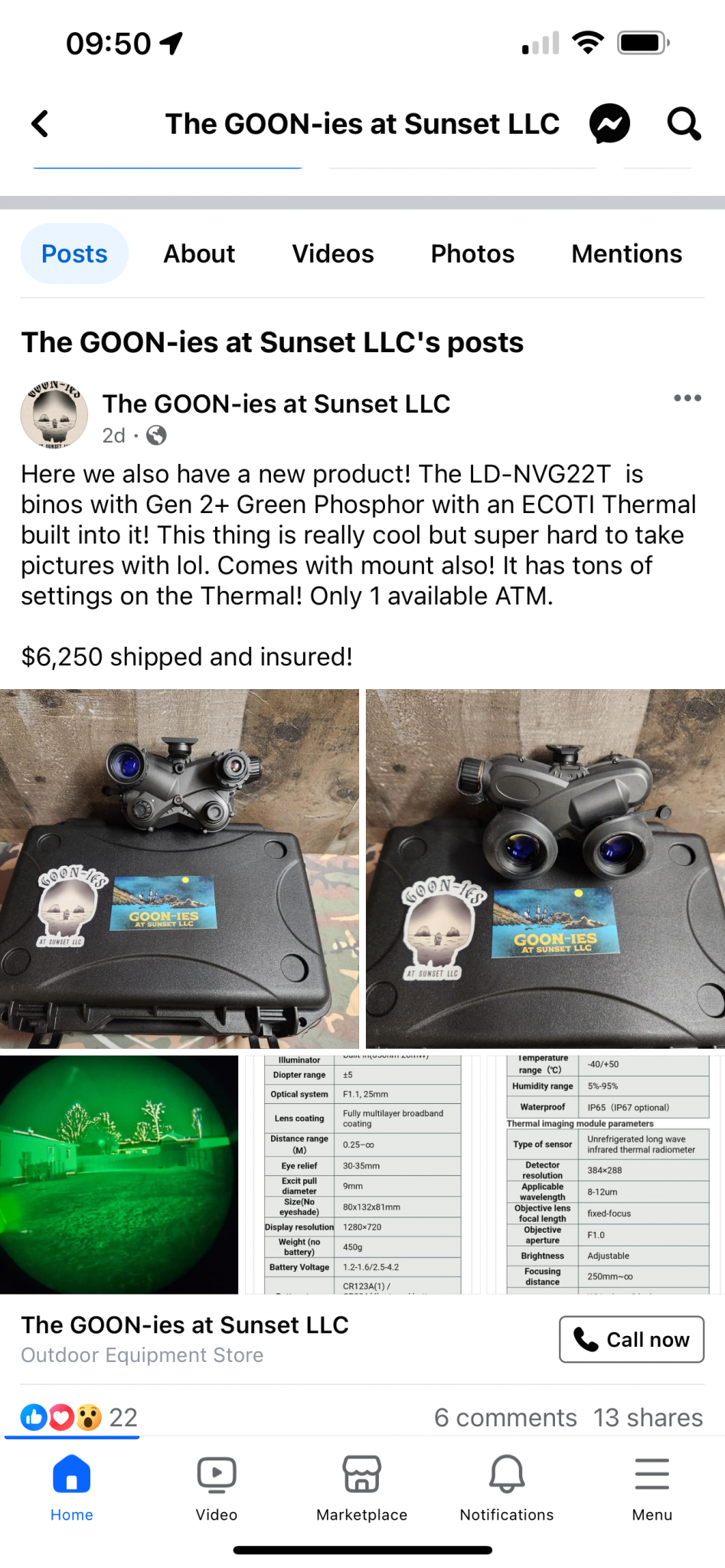Viewport: 725px width, 1568px height.
Task: Switch to the Photos tab
Action: [472, 253]
